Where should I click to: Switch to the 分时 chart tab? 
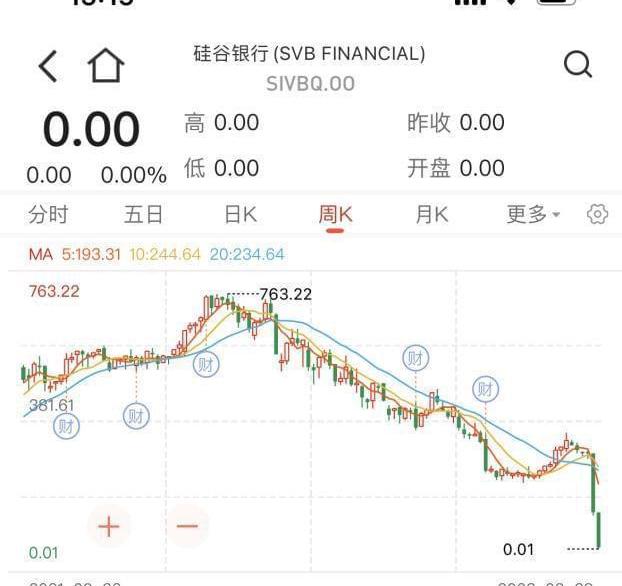click(48, 214)
